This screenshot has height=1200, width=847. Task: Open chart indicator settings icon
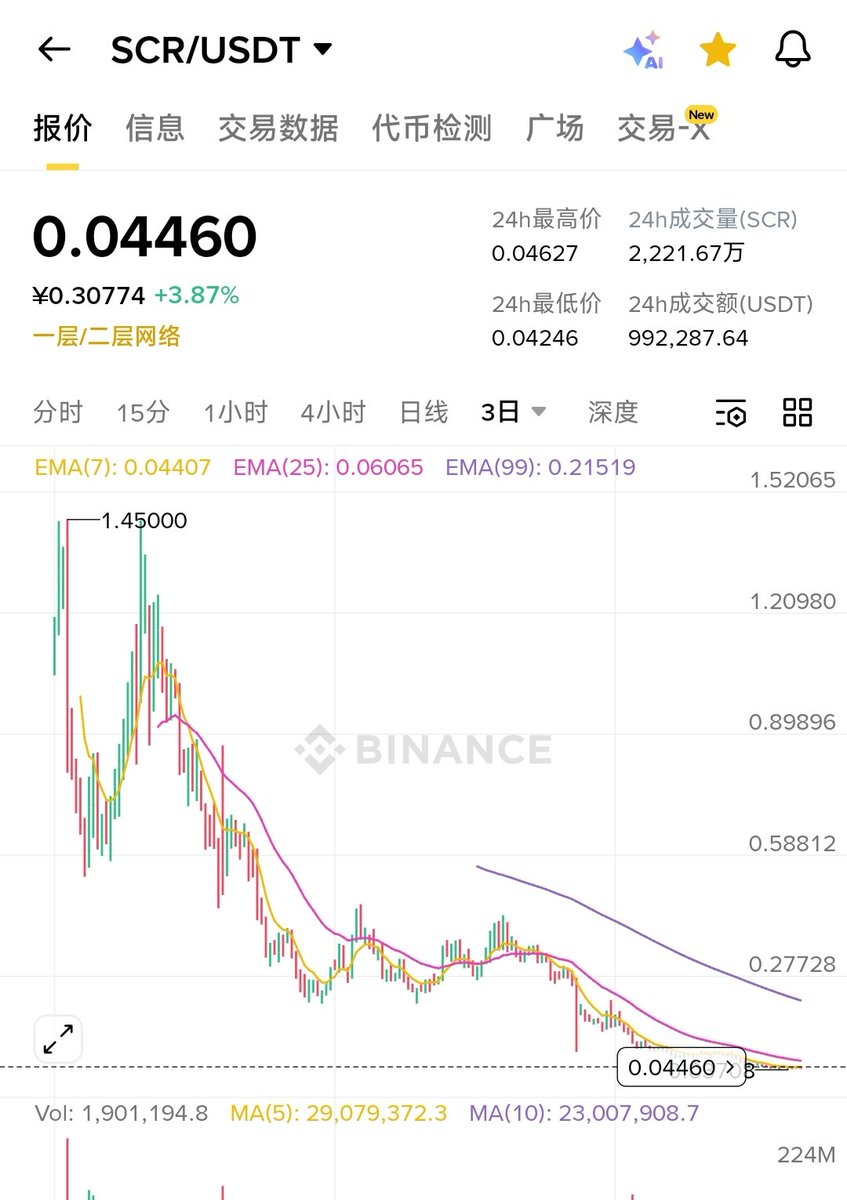click(x=731, y=412)
